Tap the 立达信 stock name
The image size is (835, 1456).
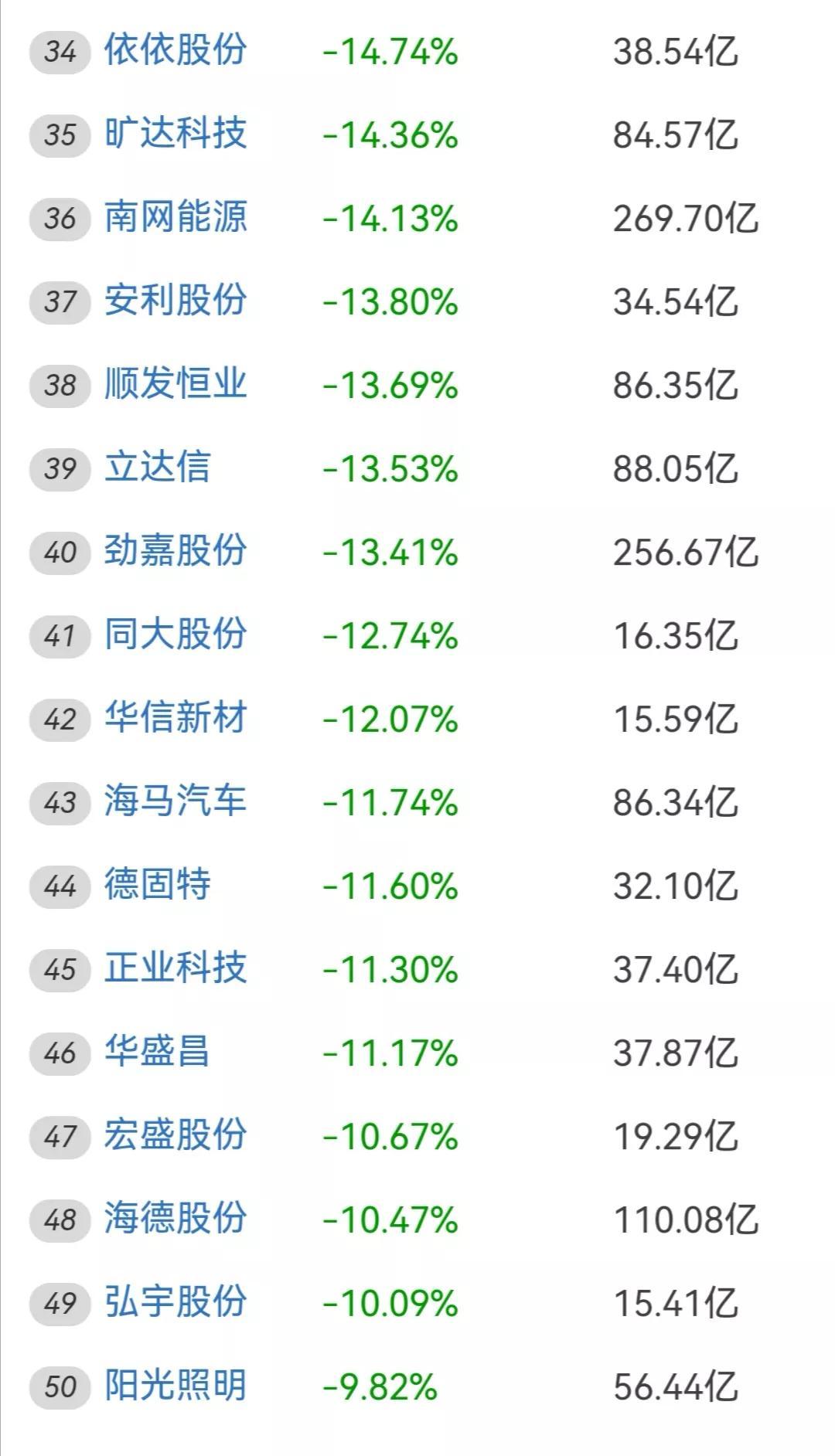[158, 468]
